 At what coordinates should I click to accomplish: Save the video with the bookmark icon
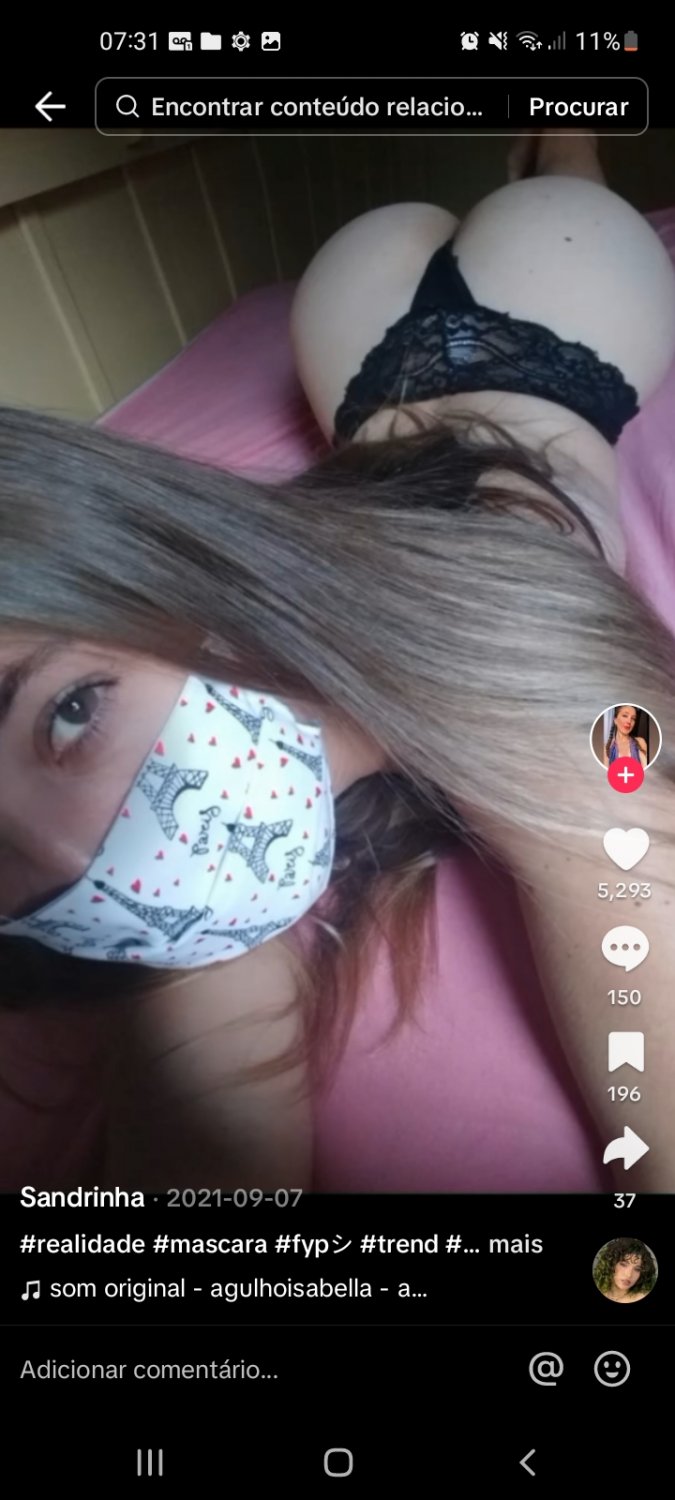[625, 1052]
